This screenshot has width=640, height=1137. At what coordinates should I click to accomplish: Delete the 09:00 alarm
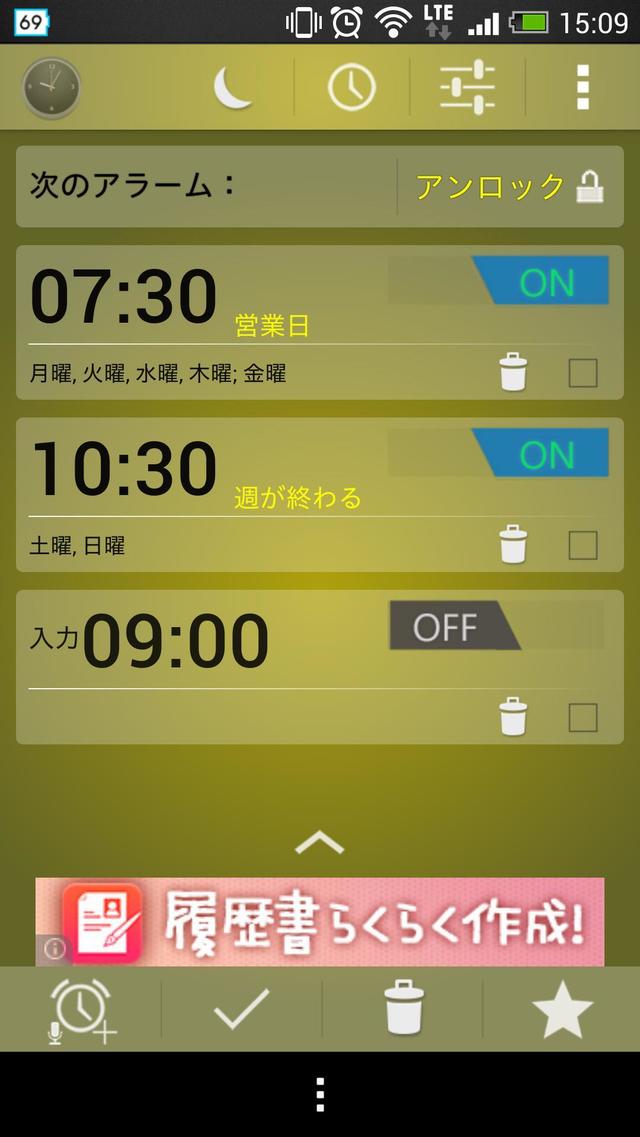tap(513, 717)
